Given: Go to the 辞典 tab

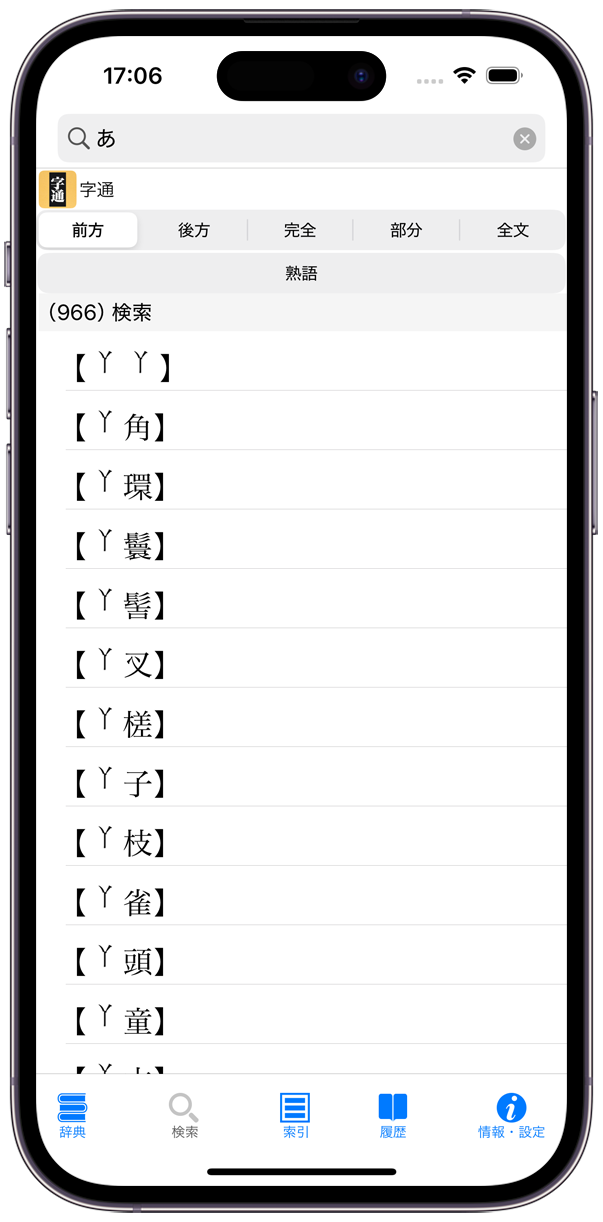Looking at the screenshot, I should pyautogui.click(x=73, y=1115).
